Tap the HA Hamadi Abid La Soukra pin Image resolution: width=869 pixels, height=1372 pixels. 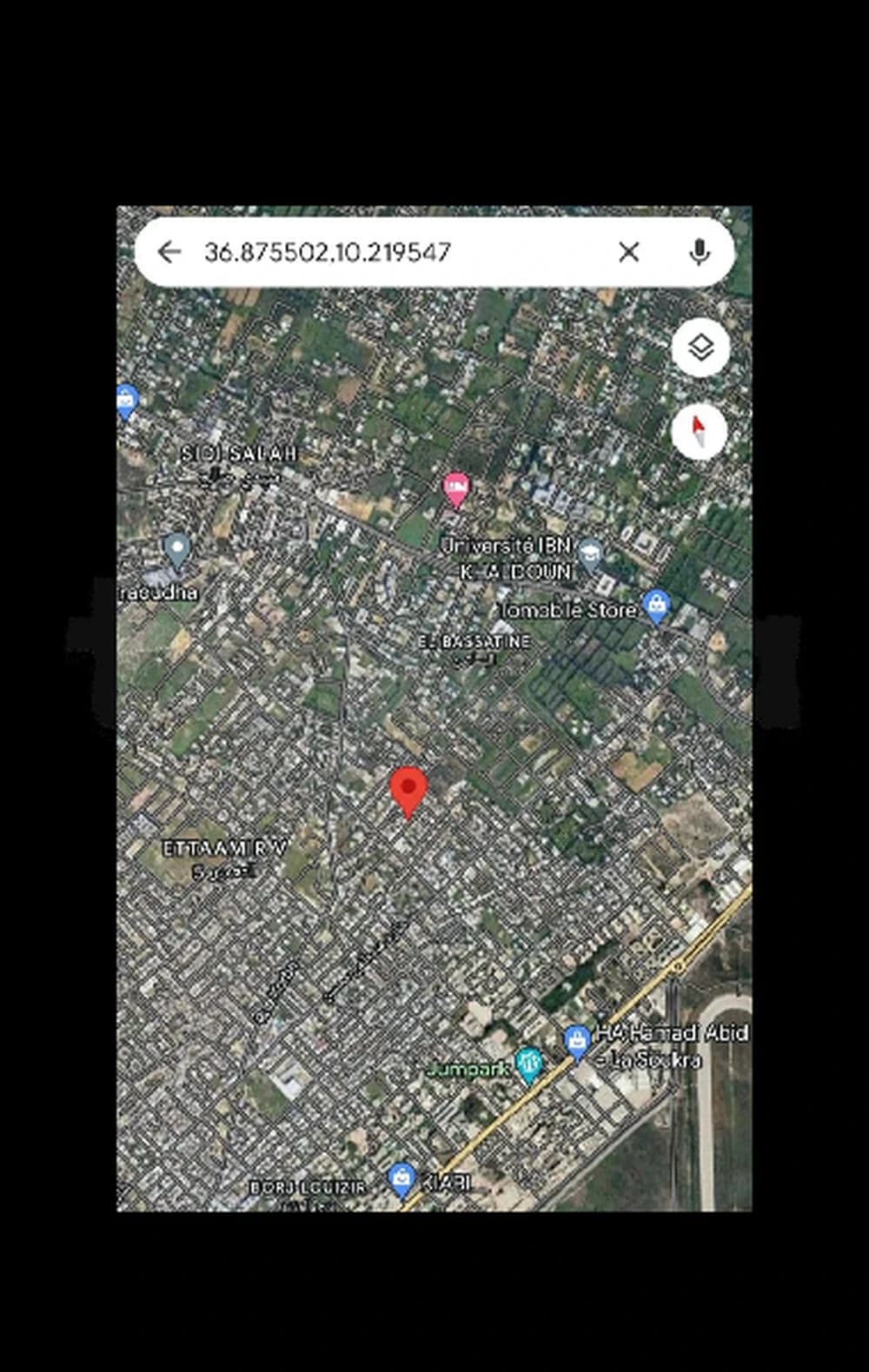(x=577, y=1036)
